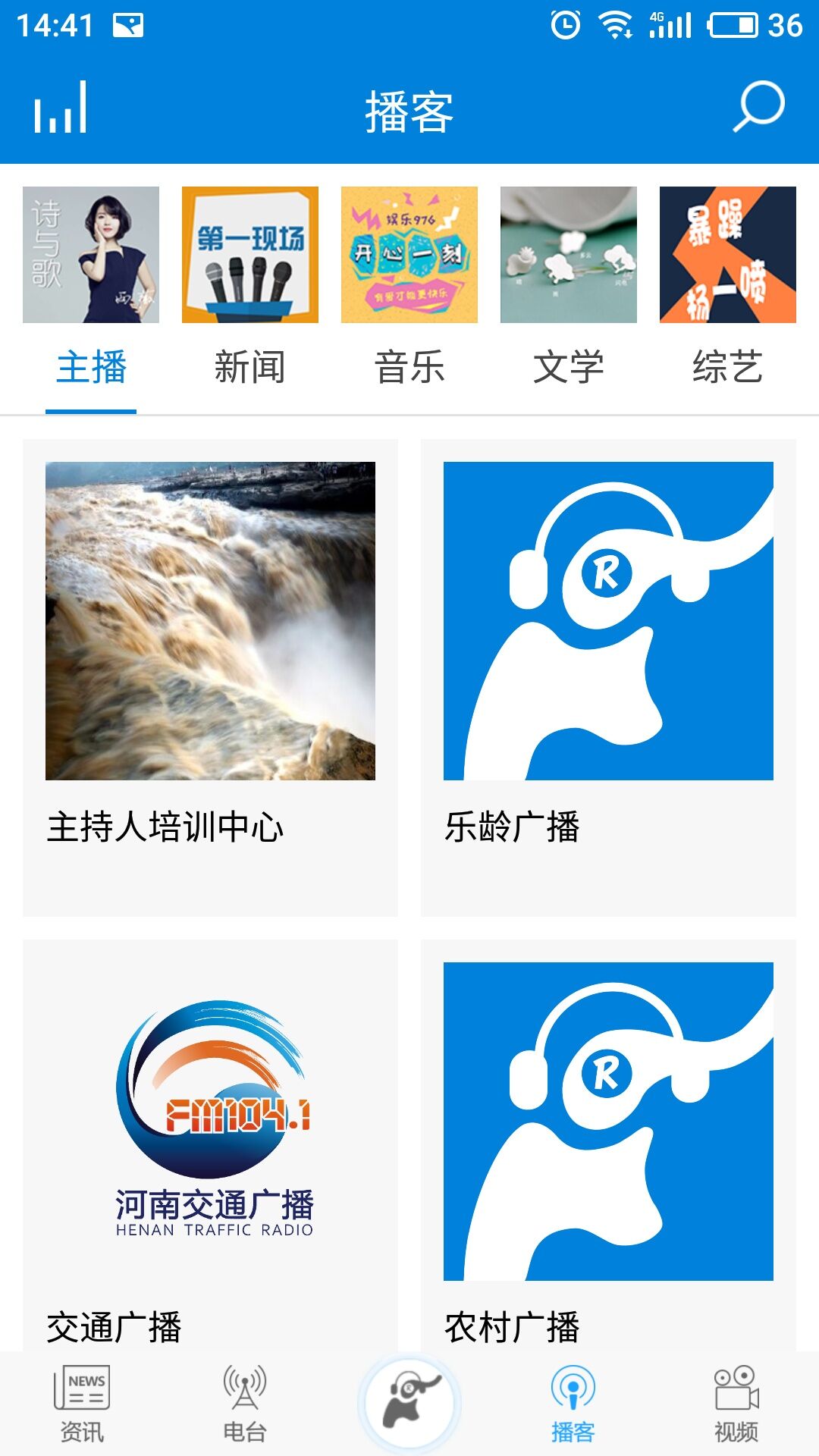The image size is (819, 1456).
Task: Open search from the 播客 title bar
Action: pos(758,106)
